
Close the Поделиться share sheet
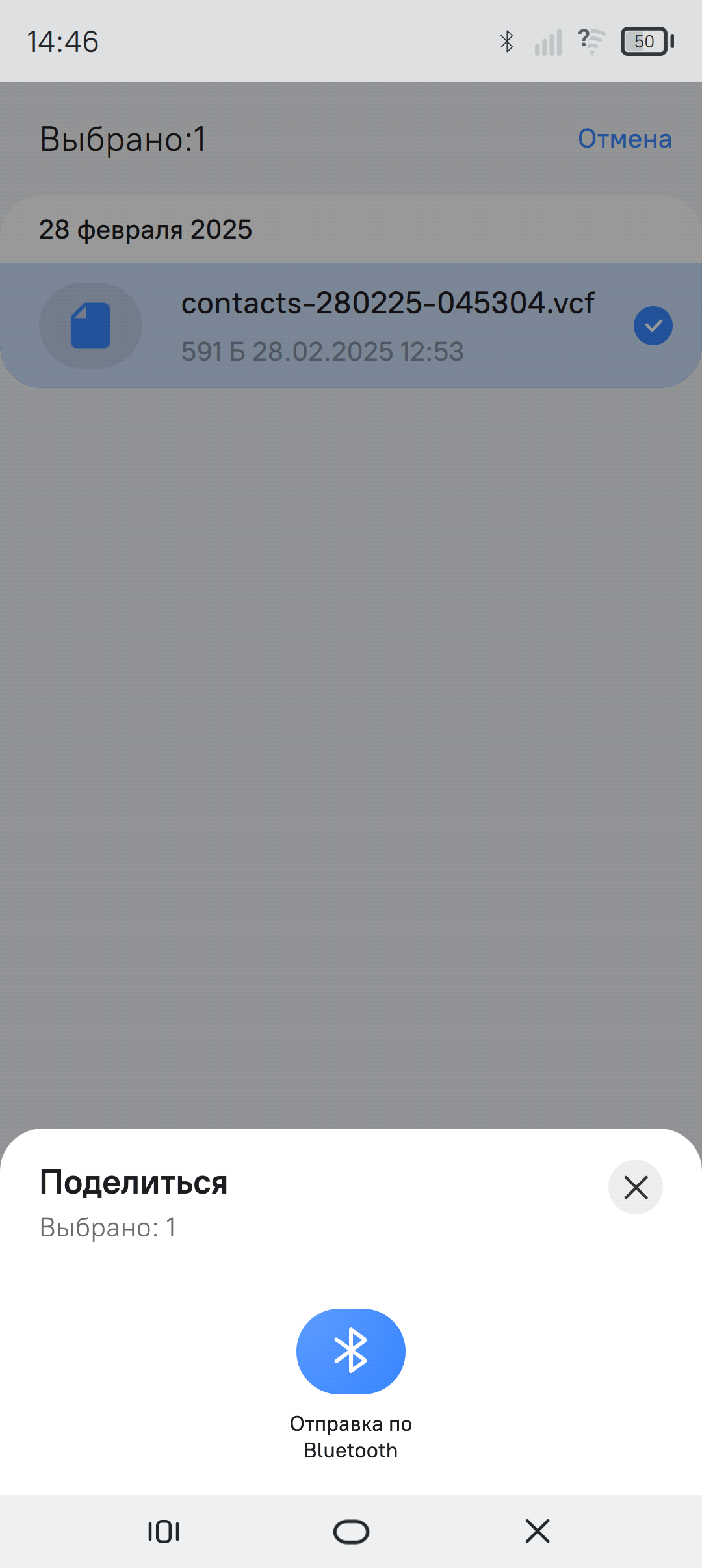tap(635, 1187)
